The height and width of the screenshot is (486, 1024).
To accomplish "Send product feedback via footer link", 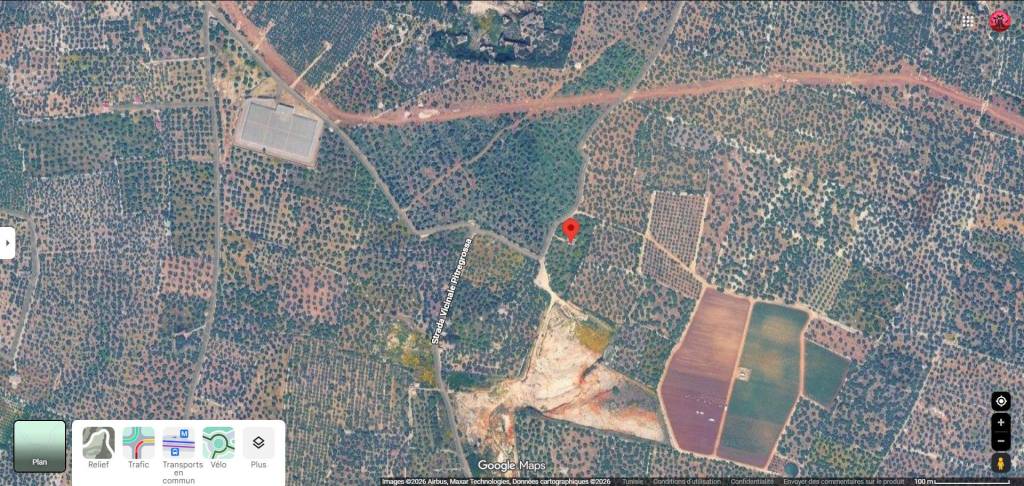I will point(844,481).
